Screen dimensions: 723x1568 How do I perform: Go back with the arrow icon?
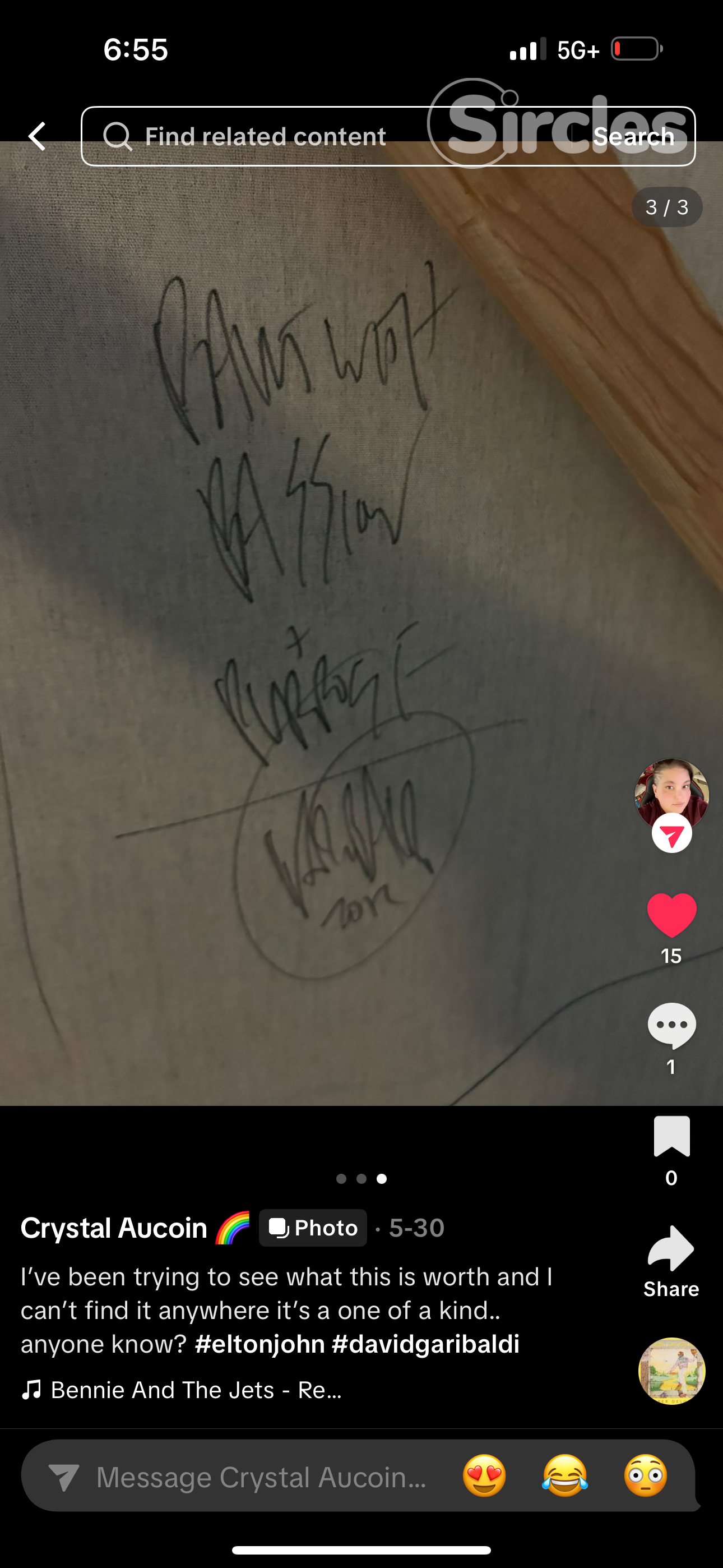coord(38,136)
